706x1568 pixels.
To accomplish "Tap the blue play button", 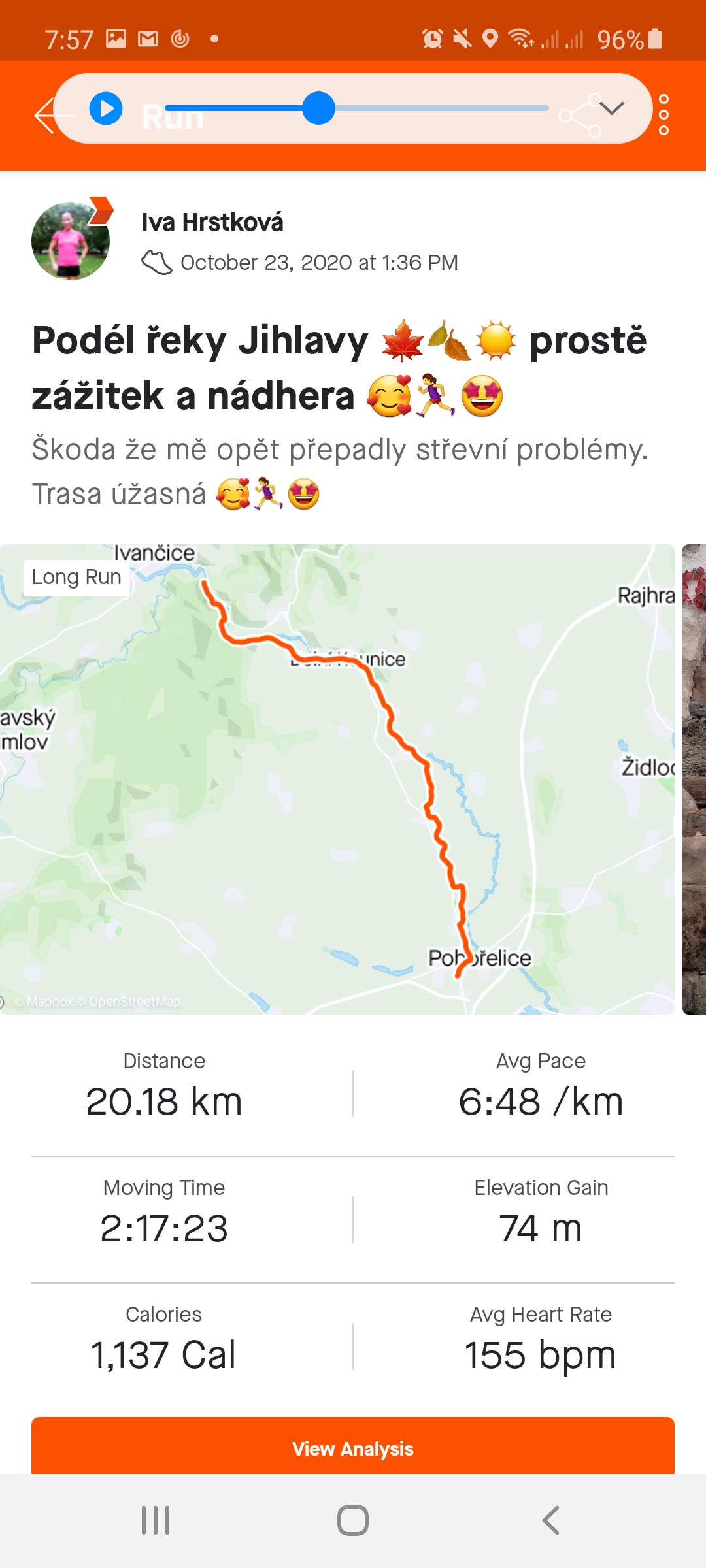I will pyautogui.click(x=106, y=108).
